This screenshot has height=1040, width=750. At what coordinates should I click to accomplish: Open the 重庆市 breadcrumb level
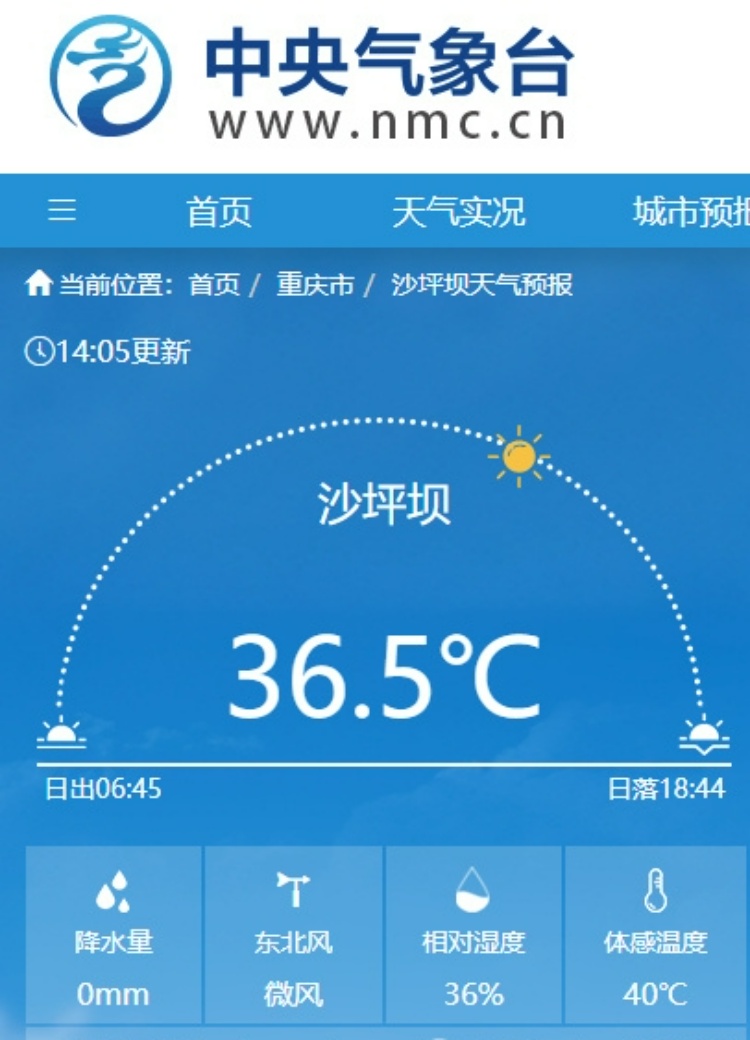(x=314, y=283)
